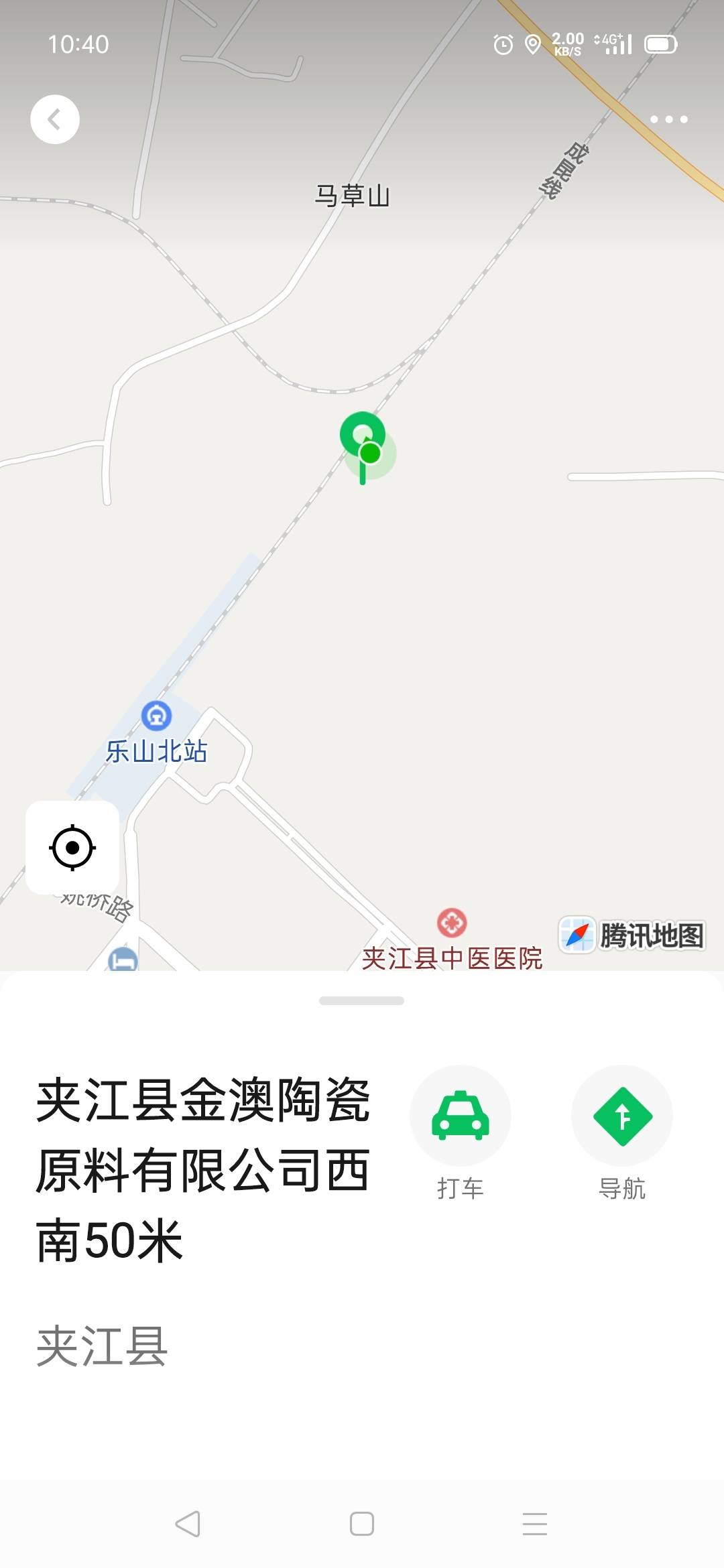The width and height of the screenshot is (724, 1568).
Task: Tap system back button in navigation bar
Action: point(188,1524)
